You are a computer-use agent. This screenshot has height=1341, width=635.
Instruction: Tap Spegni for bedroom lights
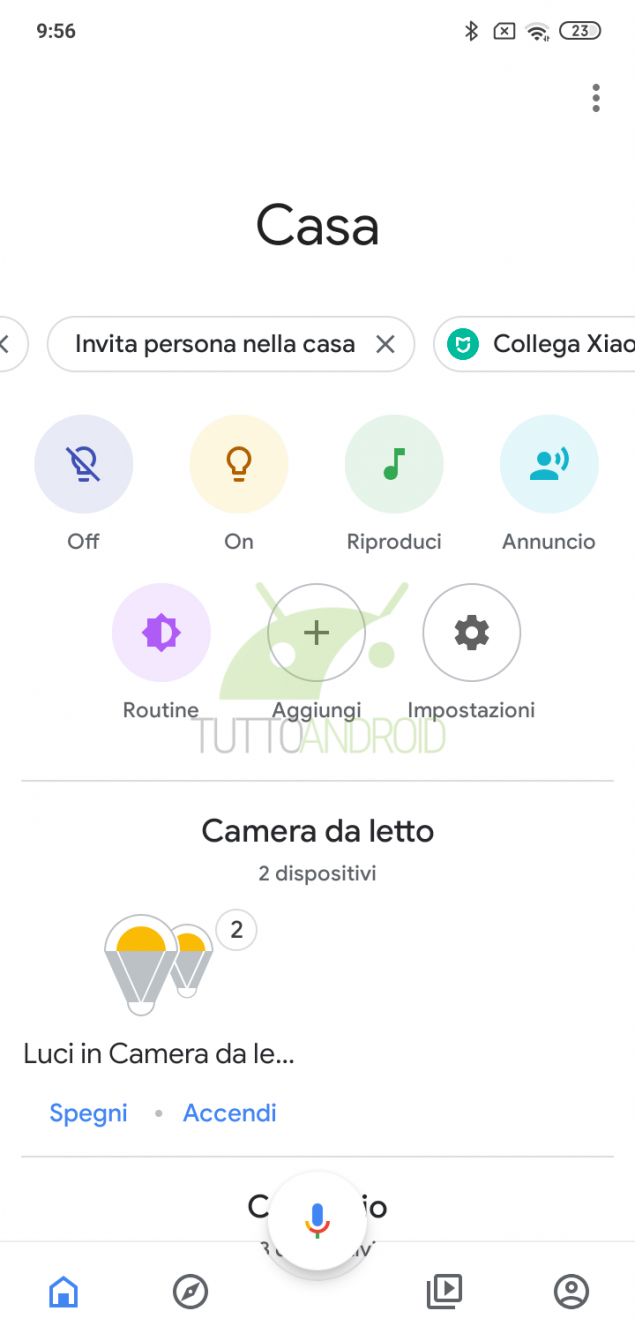[89, 1113]
